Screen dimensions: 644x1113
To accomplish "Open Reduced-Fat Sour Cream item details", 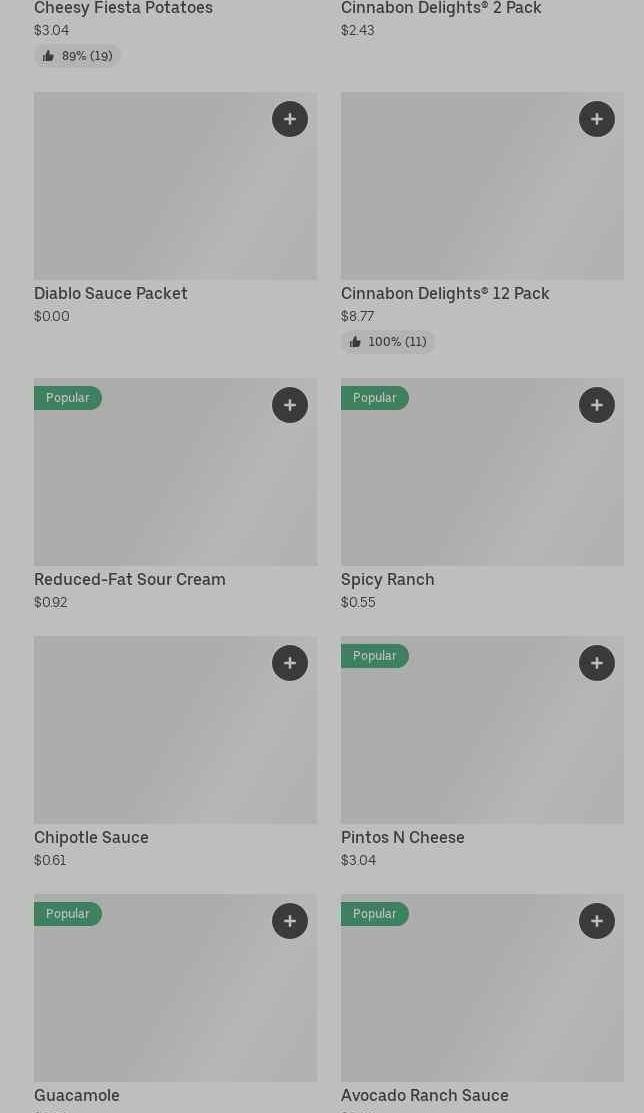I will pos(175,485).
